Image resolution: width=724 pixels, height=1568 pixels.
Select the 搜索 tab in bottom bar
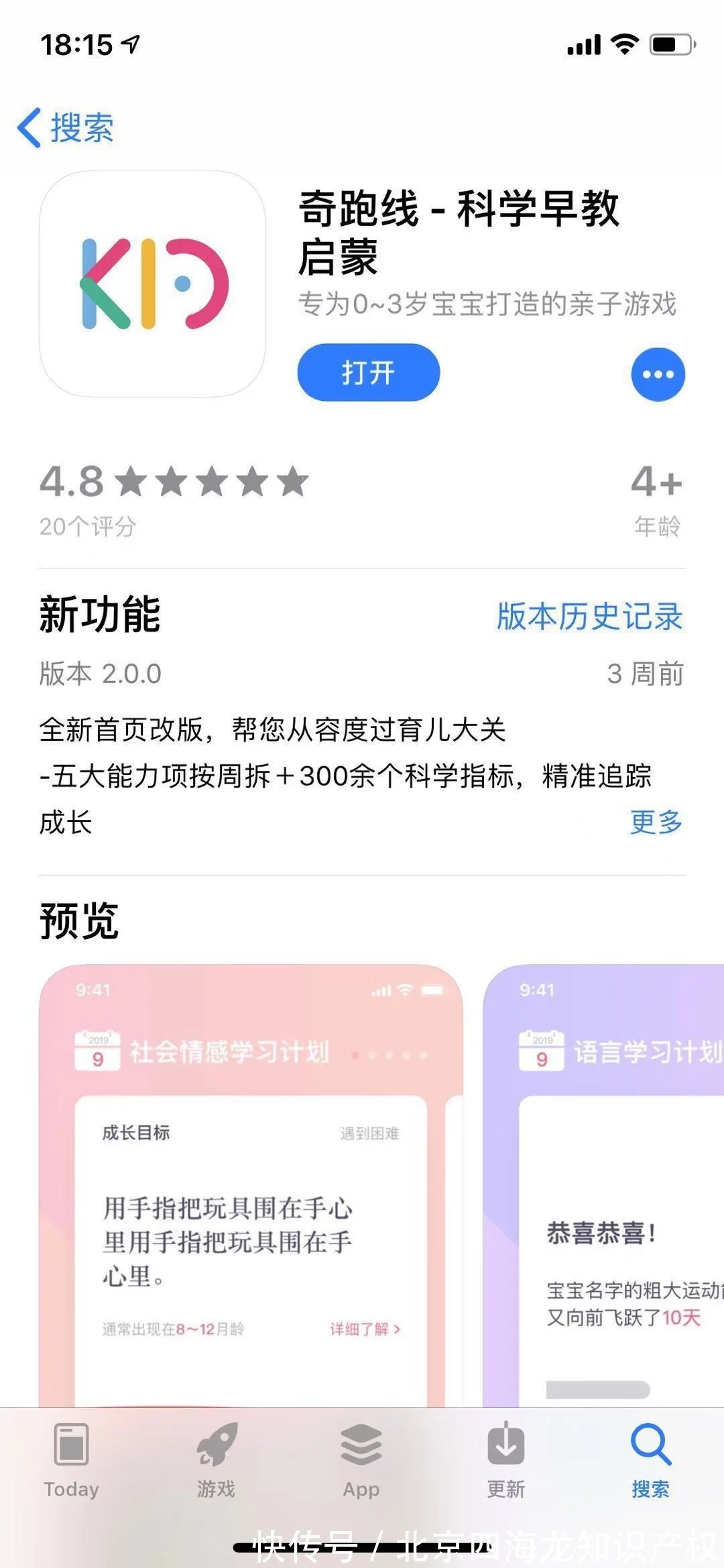650,1460
